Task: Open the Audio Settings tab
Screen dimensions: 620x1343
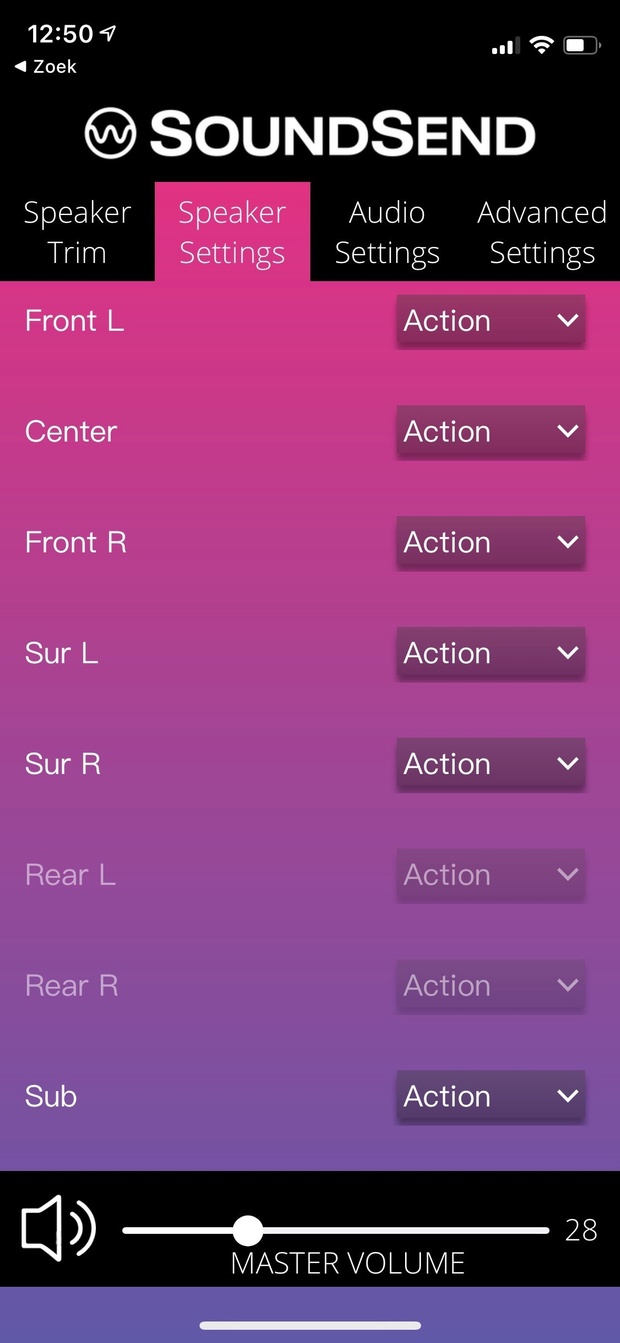Action: 387,232
